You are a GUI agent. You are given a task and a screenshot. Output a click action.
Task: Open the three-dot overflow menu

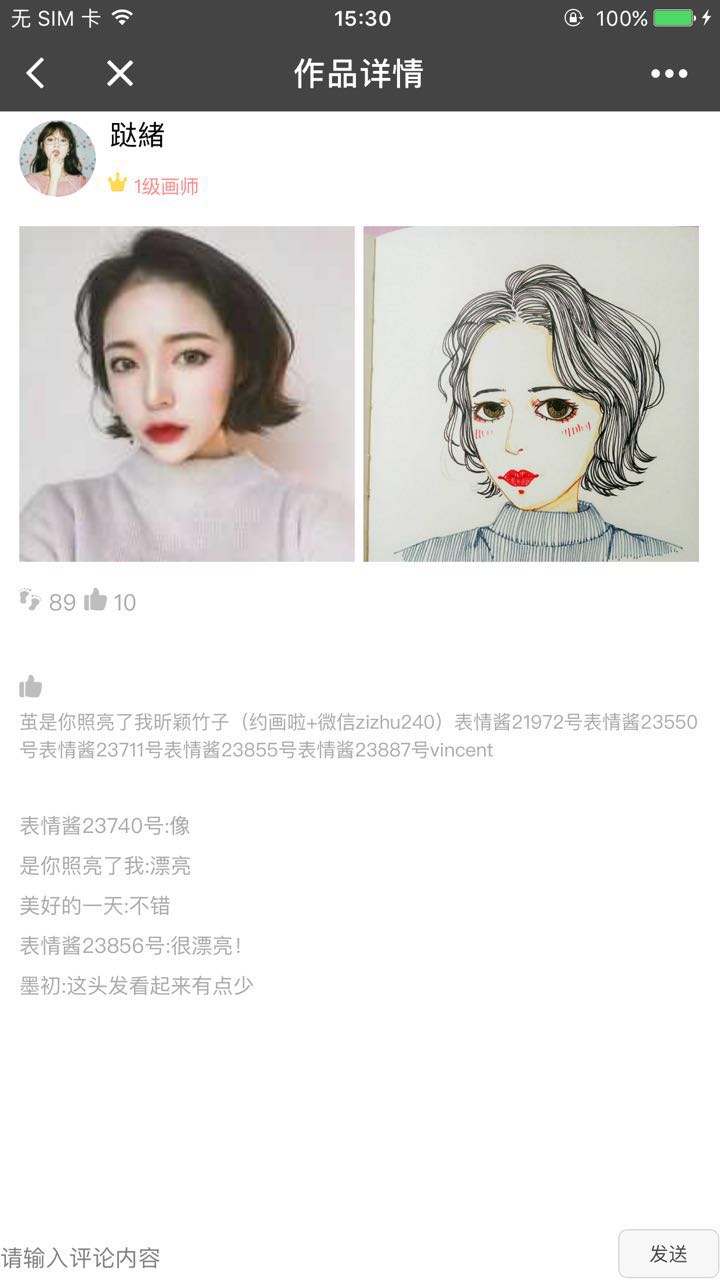669,73
